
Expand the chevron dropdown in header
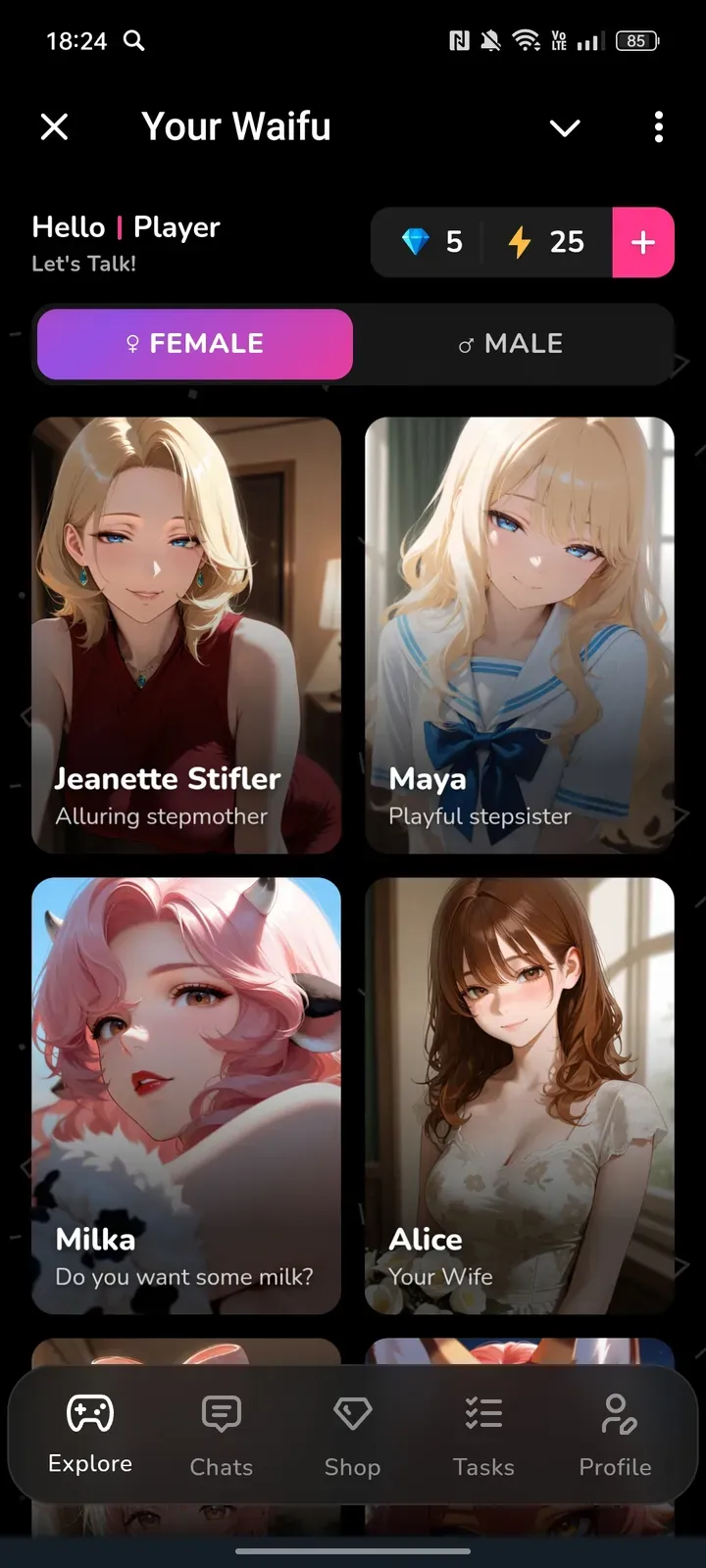click(x=565, y=127)
